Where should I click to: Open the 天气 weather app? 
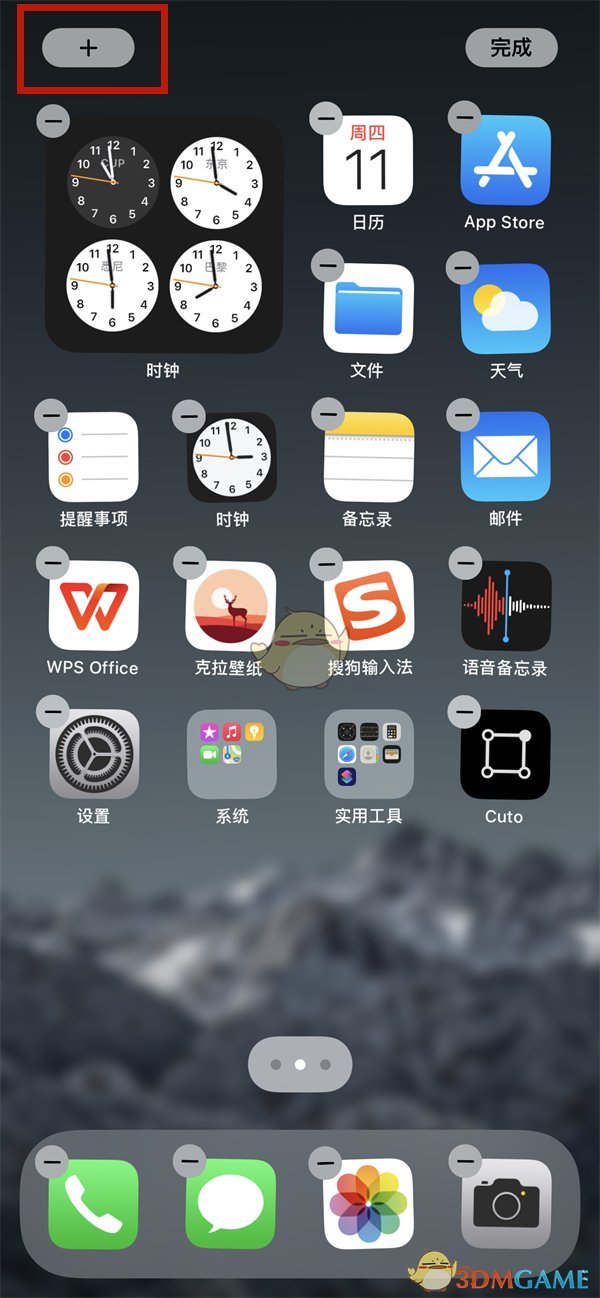coord(505,309)
